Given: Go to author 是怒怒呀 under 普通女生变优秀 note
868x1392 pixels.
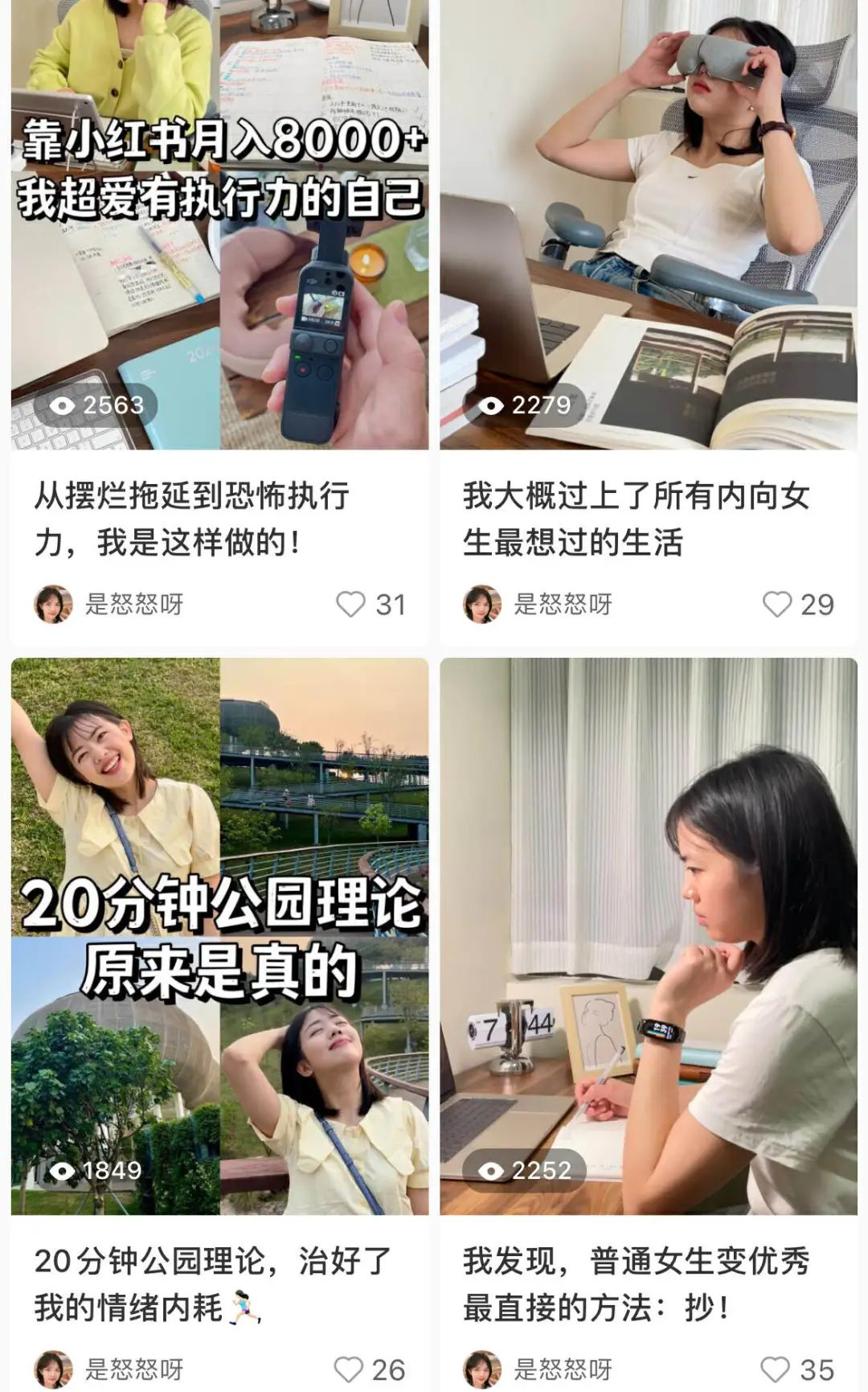Looking at the screenshot, I should click(x=482, y=1369).
